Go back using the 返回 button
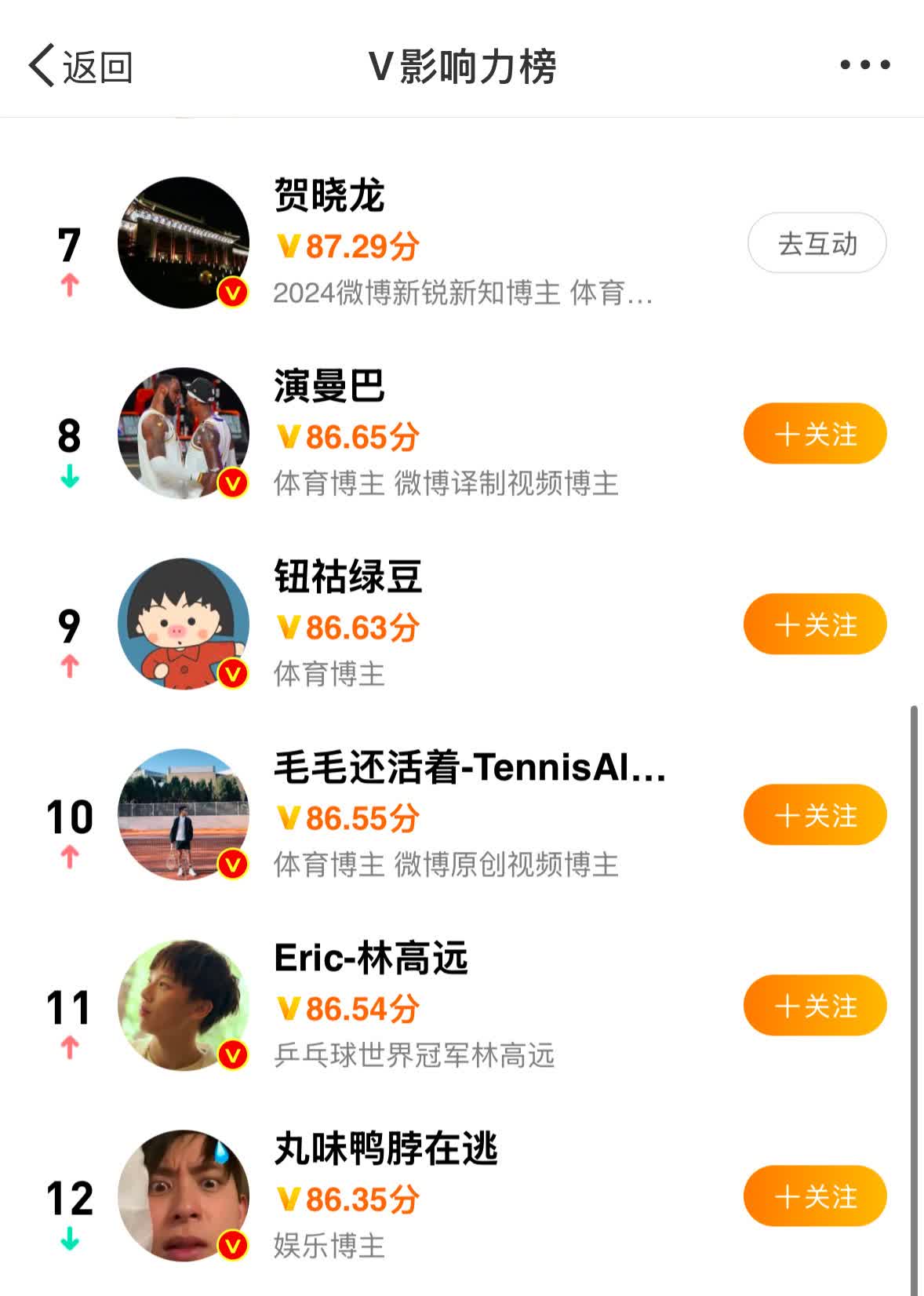This screenshot has height=1296, width=924. click(80, 66)
